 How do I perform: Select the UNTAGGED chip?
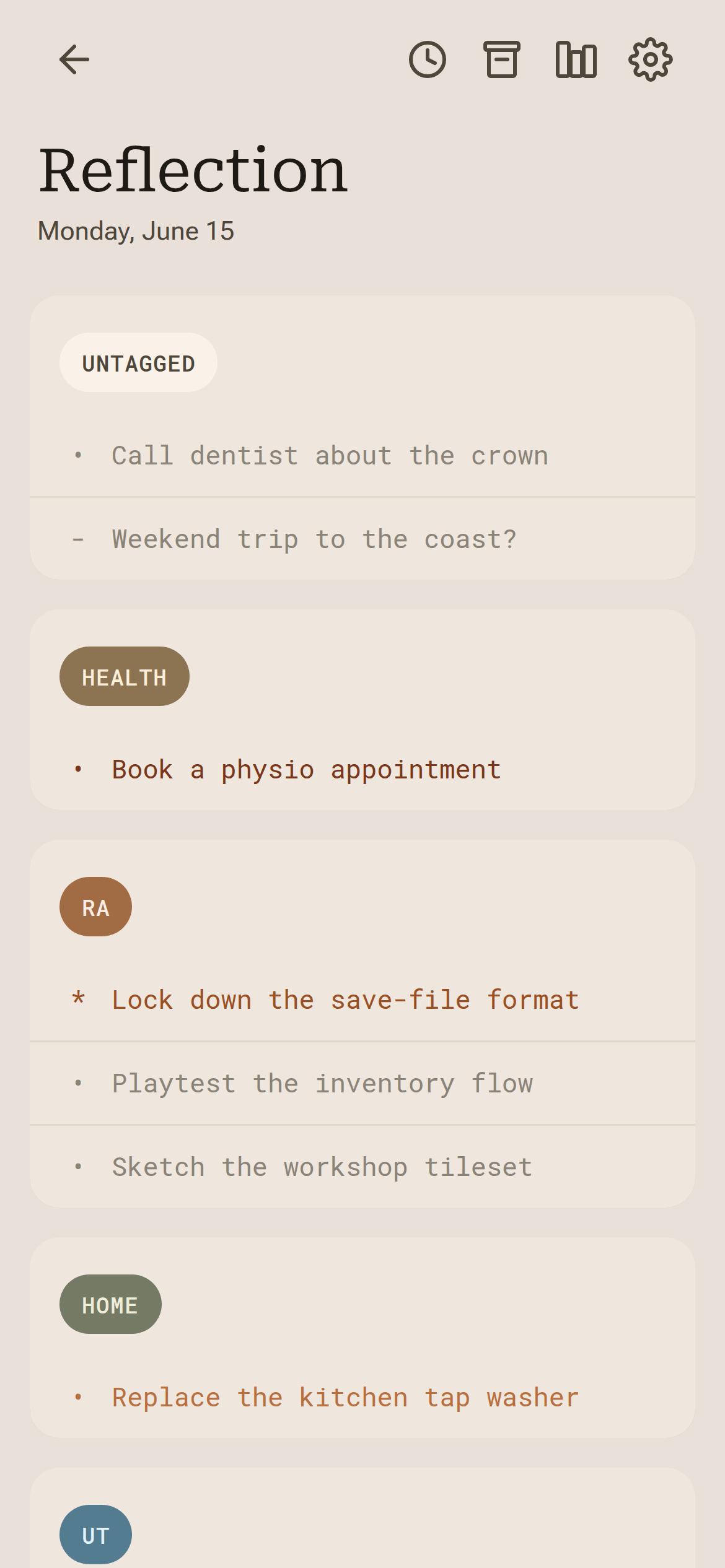tap(138, 363)
